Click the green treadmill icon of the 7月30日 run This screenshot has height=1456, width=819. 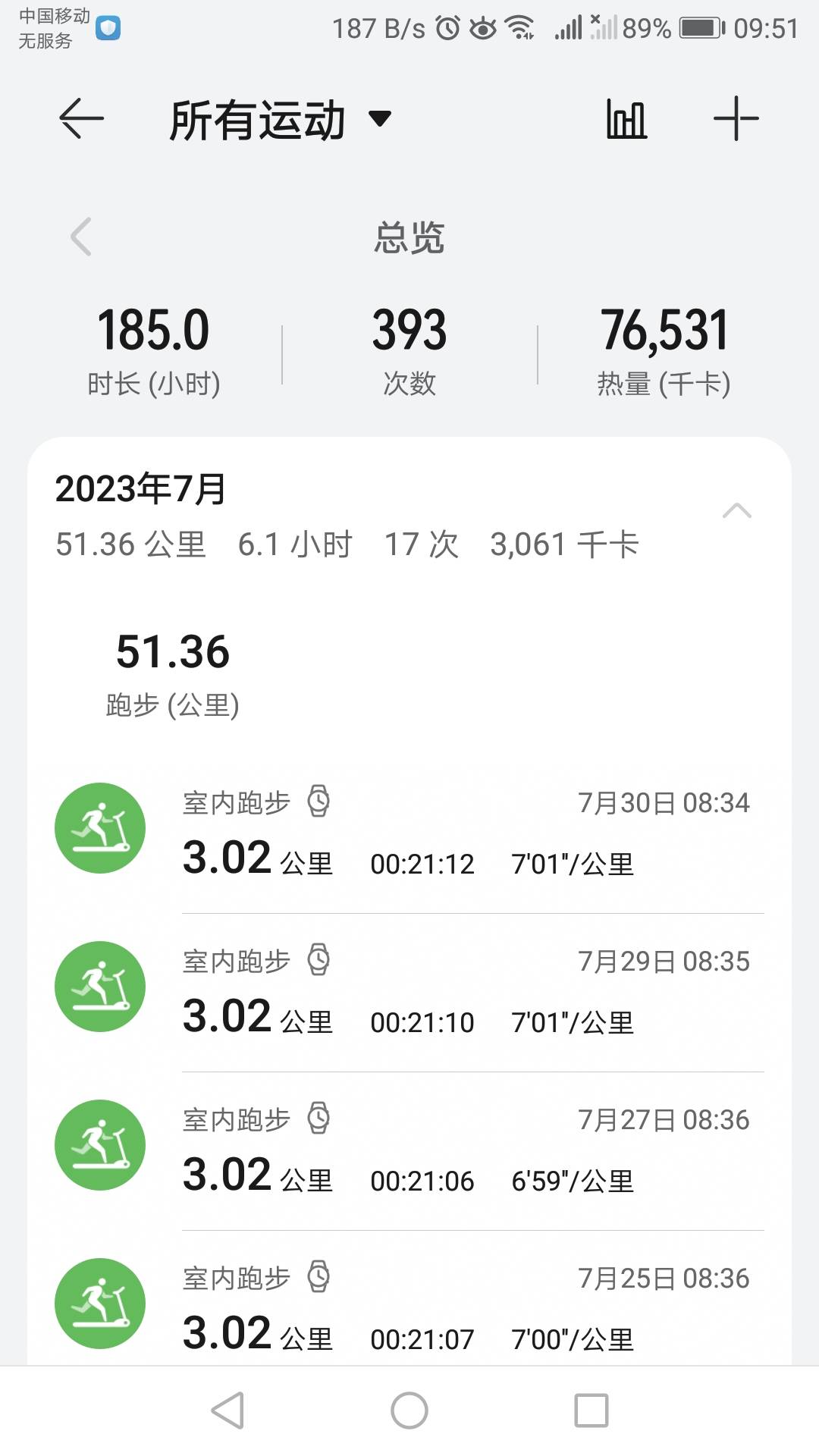[99, 828]
